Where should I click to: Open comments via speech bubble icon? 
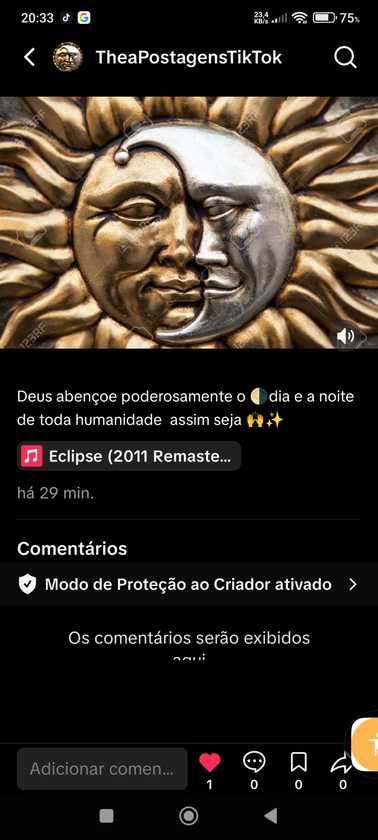pyautogui.click(x=254, y=762)
